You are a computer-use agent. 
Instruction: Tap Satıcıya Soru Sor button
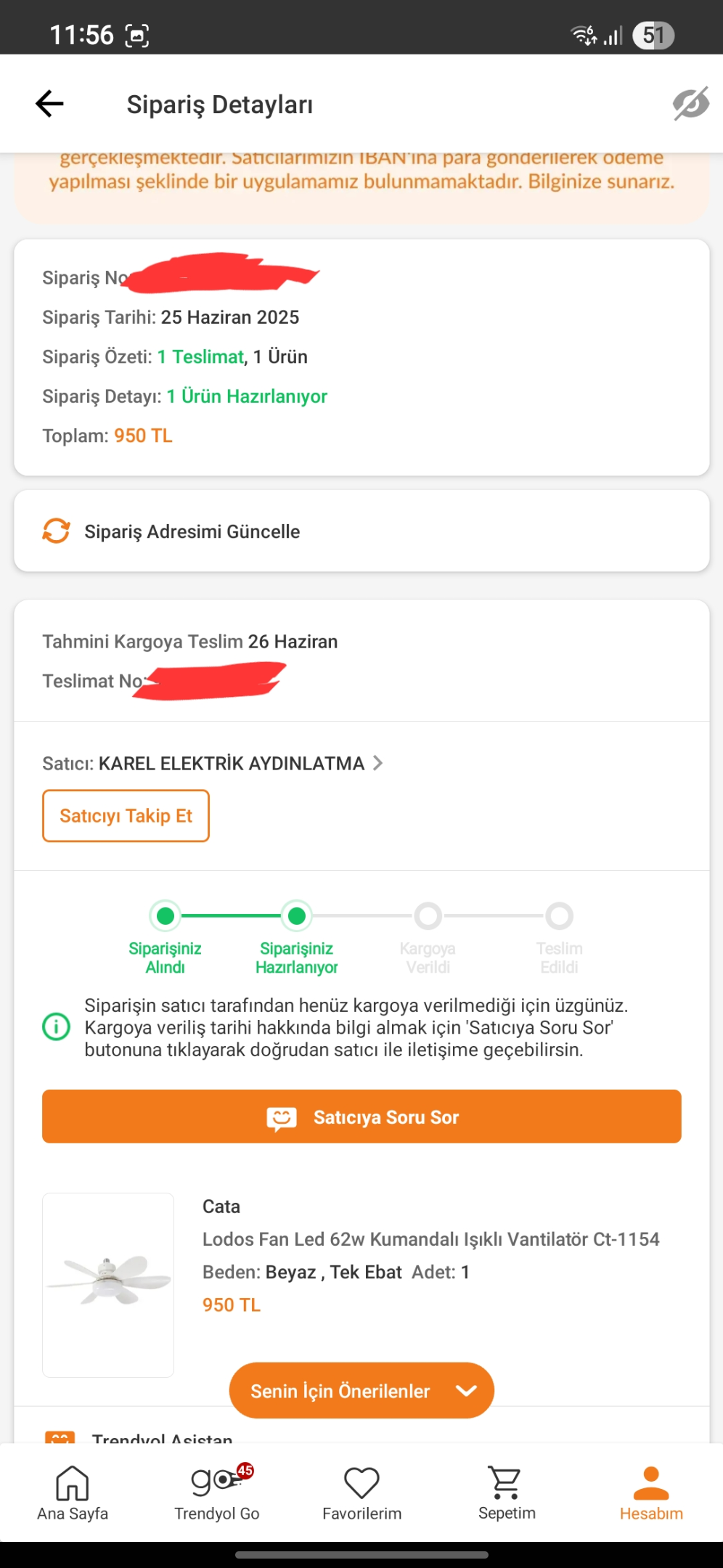(x=361, y=1116)
